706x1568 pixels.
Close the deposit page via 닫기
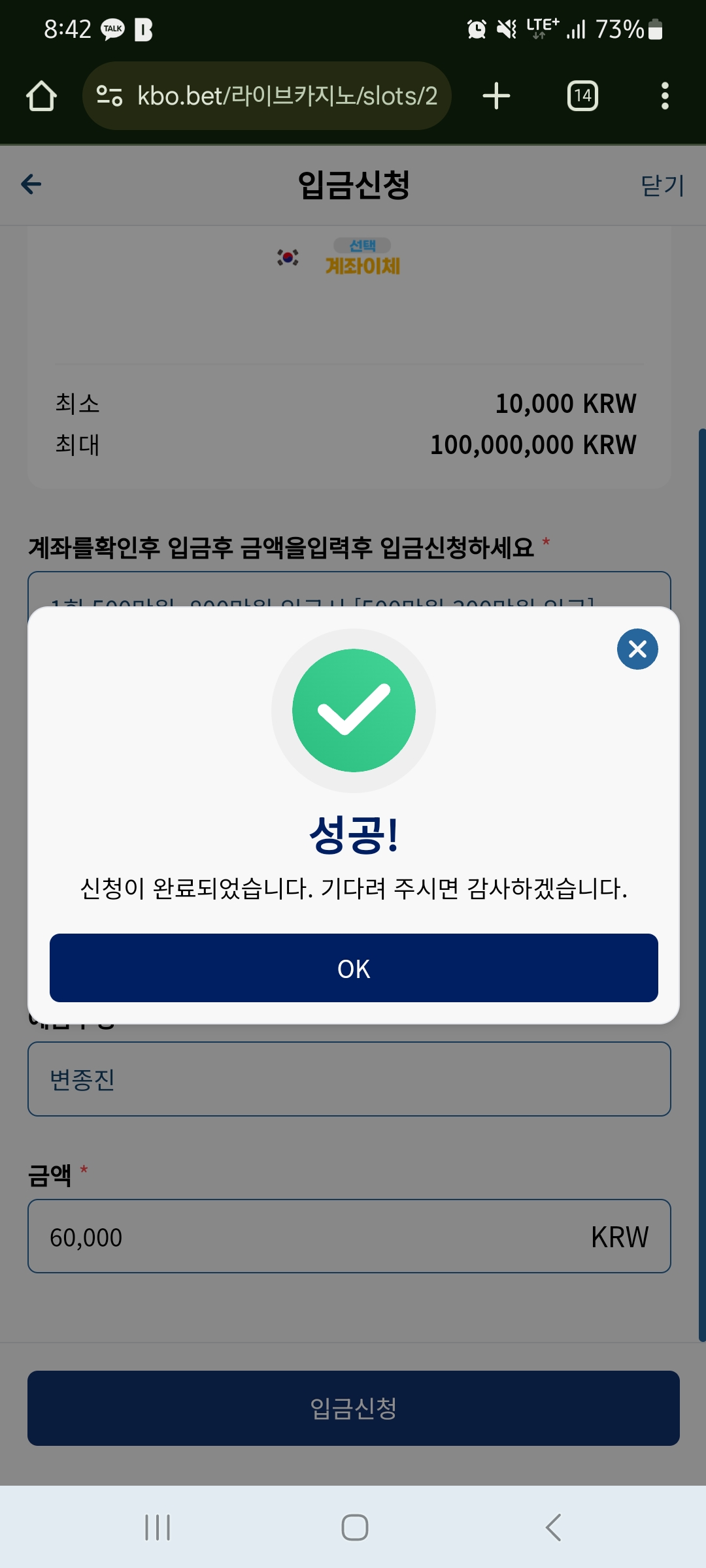662,186
